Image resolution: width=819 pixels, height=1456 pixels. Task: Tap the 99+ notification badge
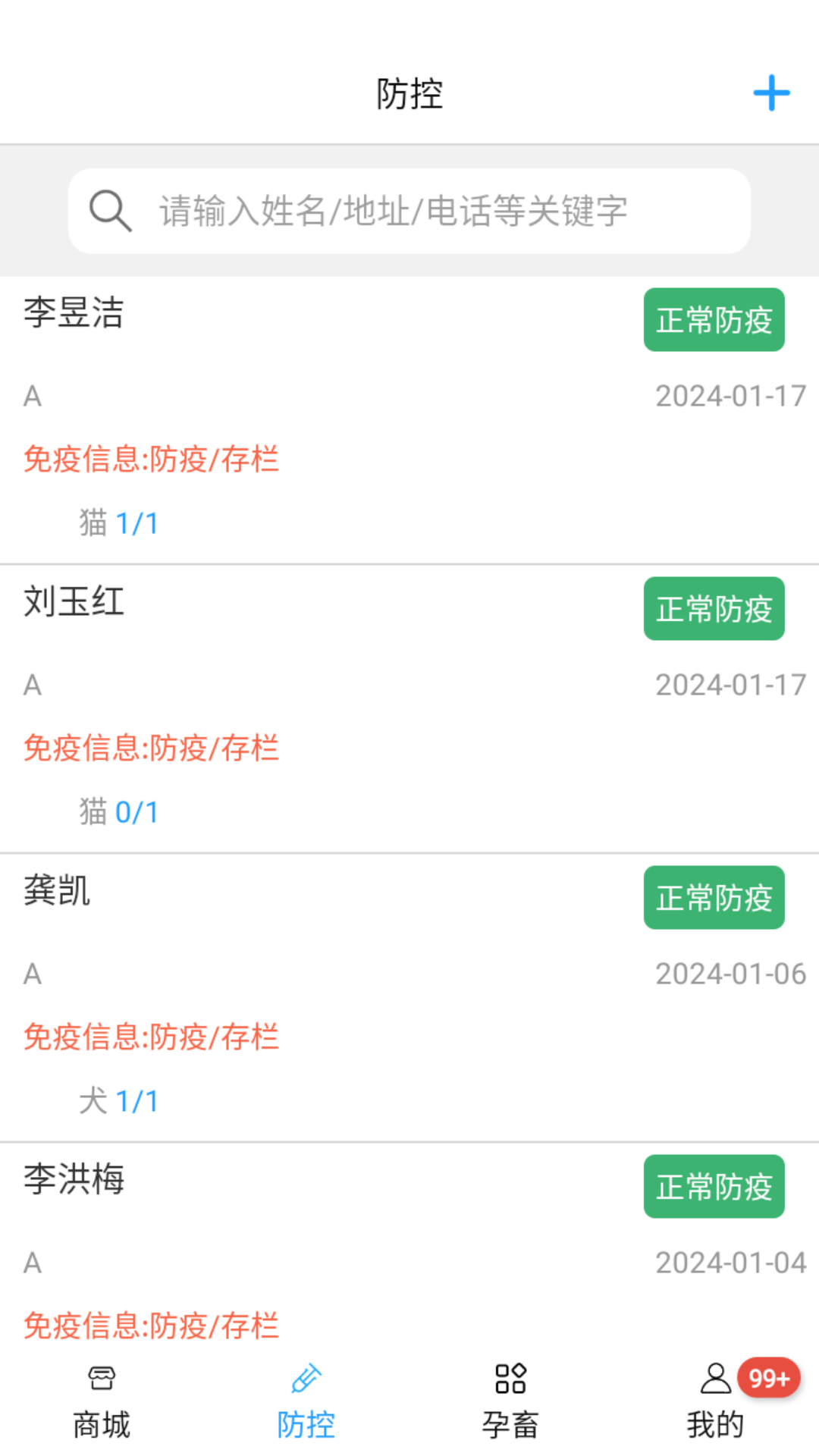(767, 1378)
